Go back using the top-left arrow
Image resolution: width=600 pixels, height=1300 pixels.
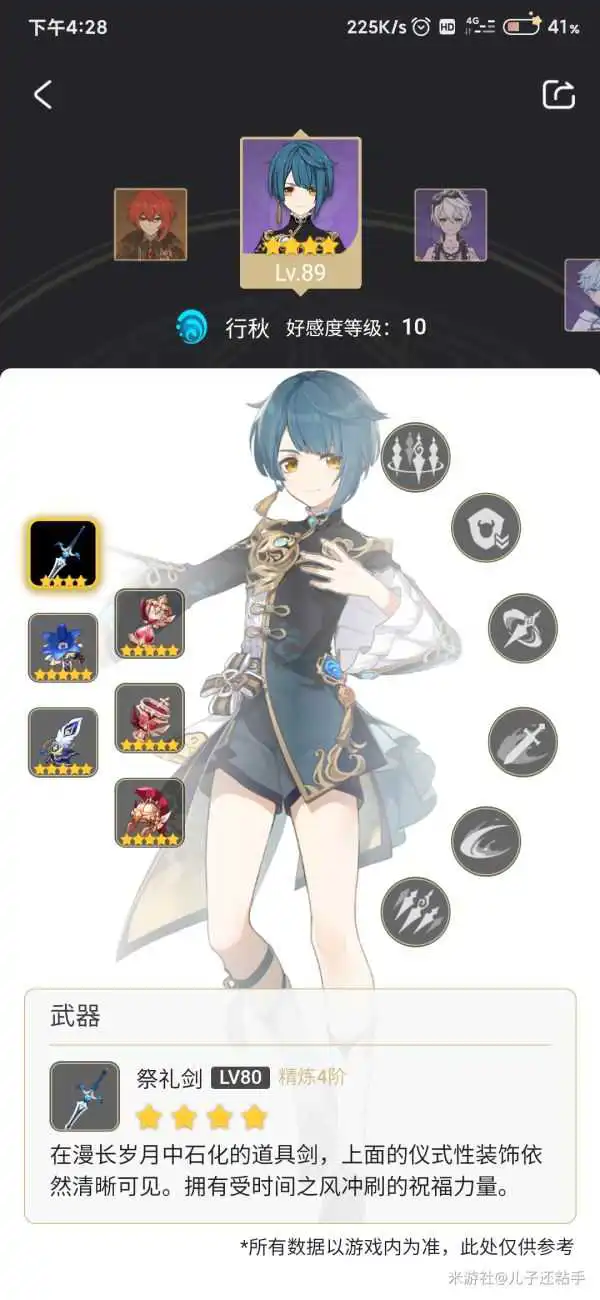(42, 95)
